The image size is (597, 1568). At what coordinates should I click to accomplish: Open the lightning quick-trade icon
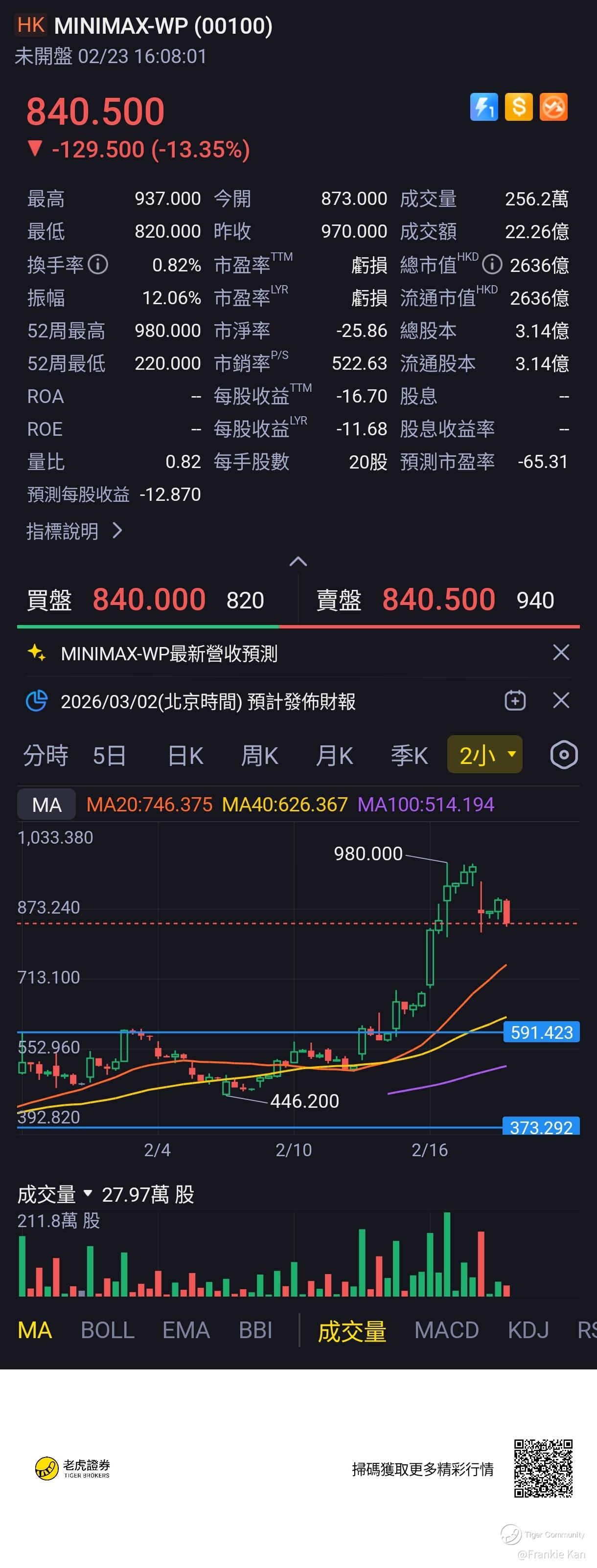[483, 107]
